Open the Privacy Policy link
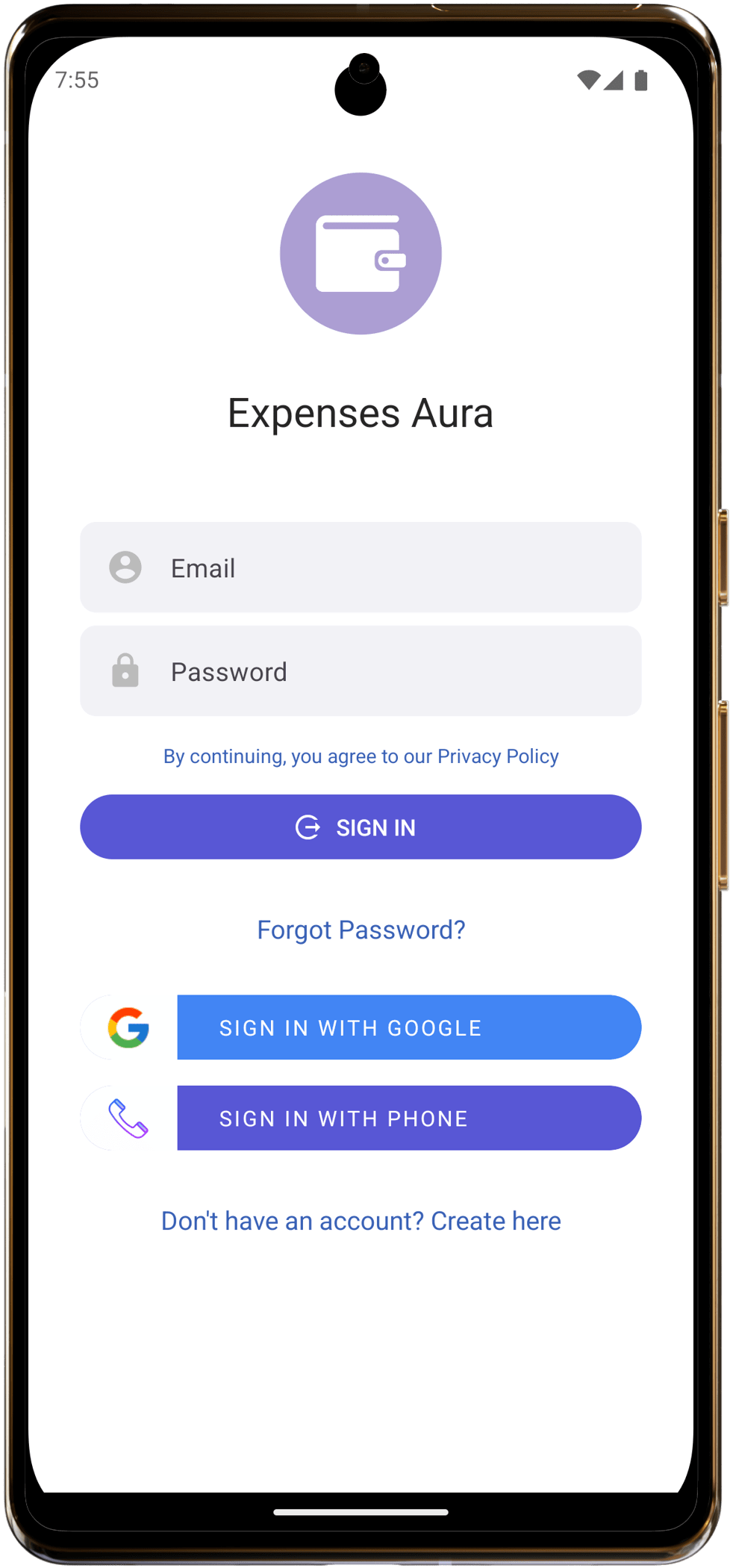730x1568 pixels. pos(498,756)
